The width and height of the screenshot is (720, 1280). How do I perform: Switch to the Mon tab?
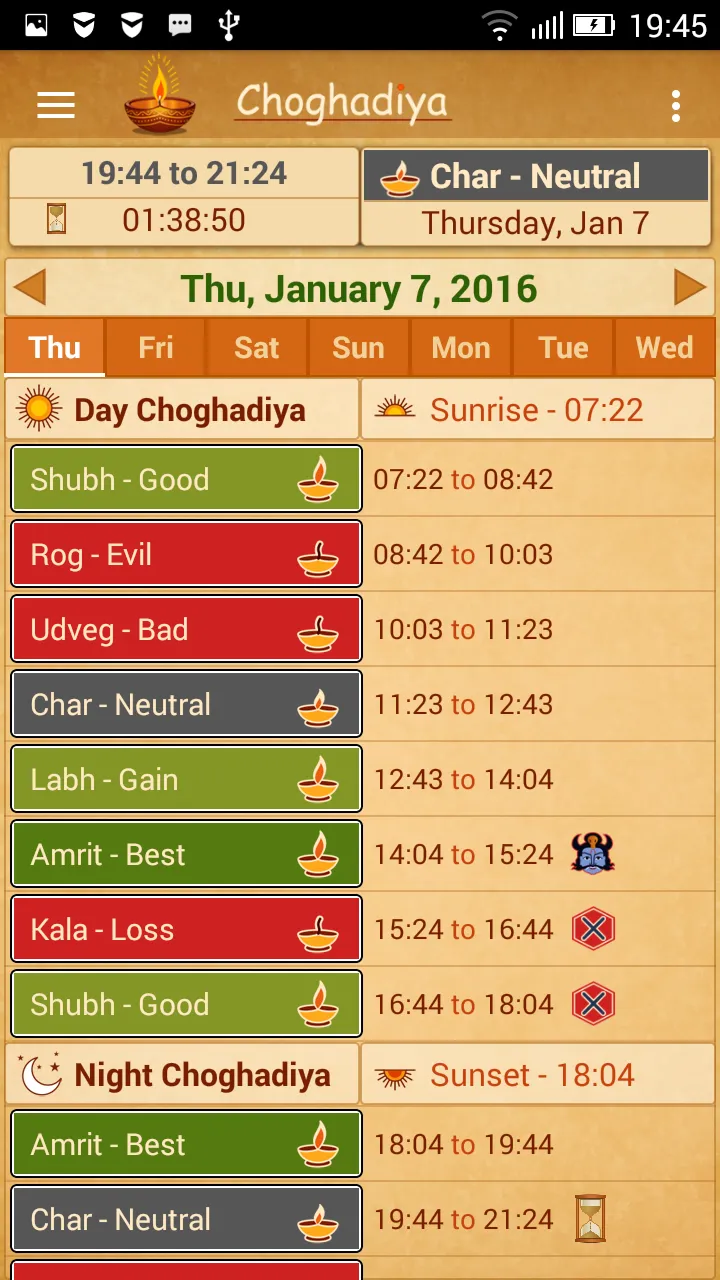coord(461,347)
